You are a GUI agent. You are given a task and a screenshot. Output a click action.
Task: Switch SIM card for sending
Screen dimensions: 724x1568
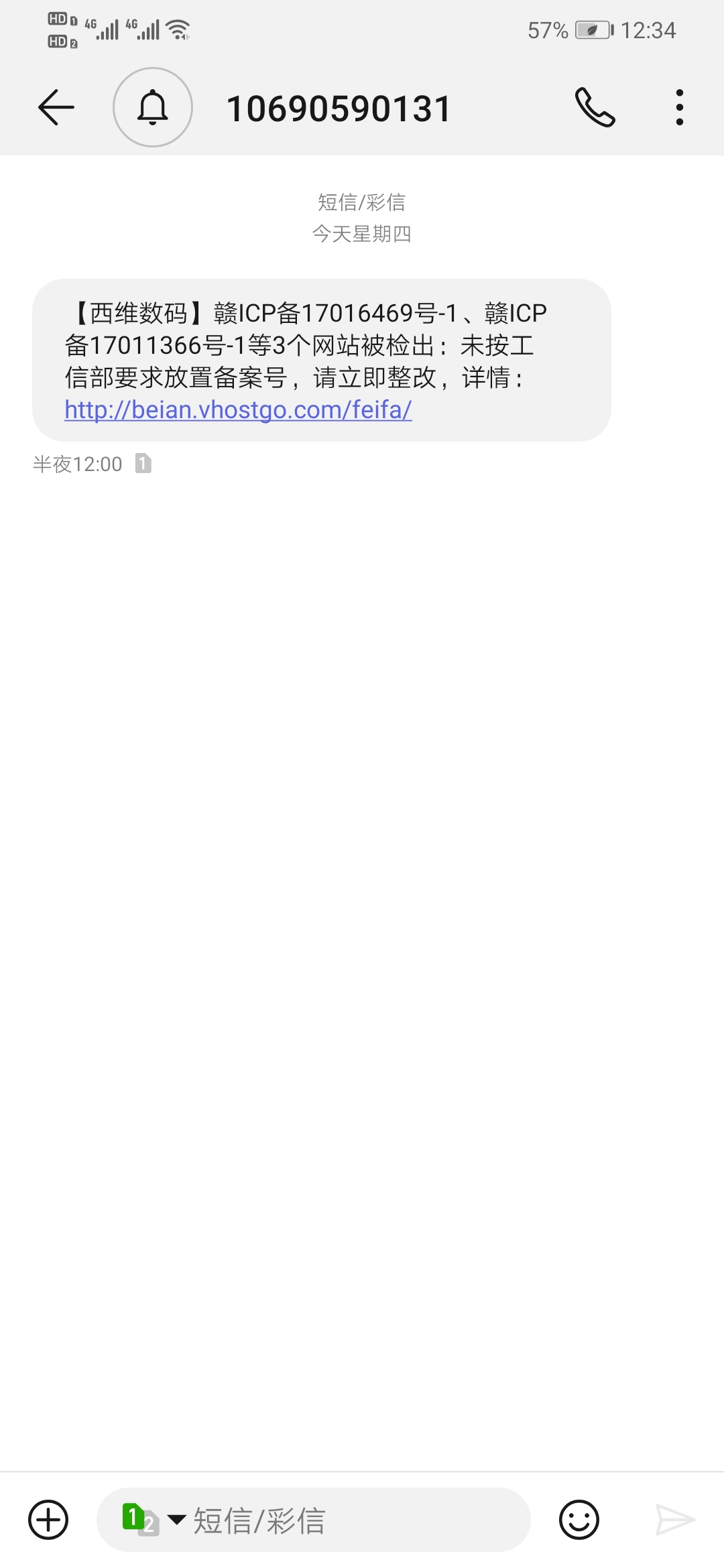pos(152,1520)
